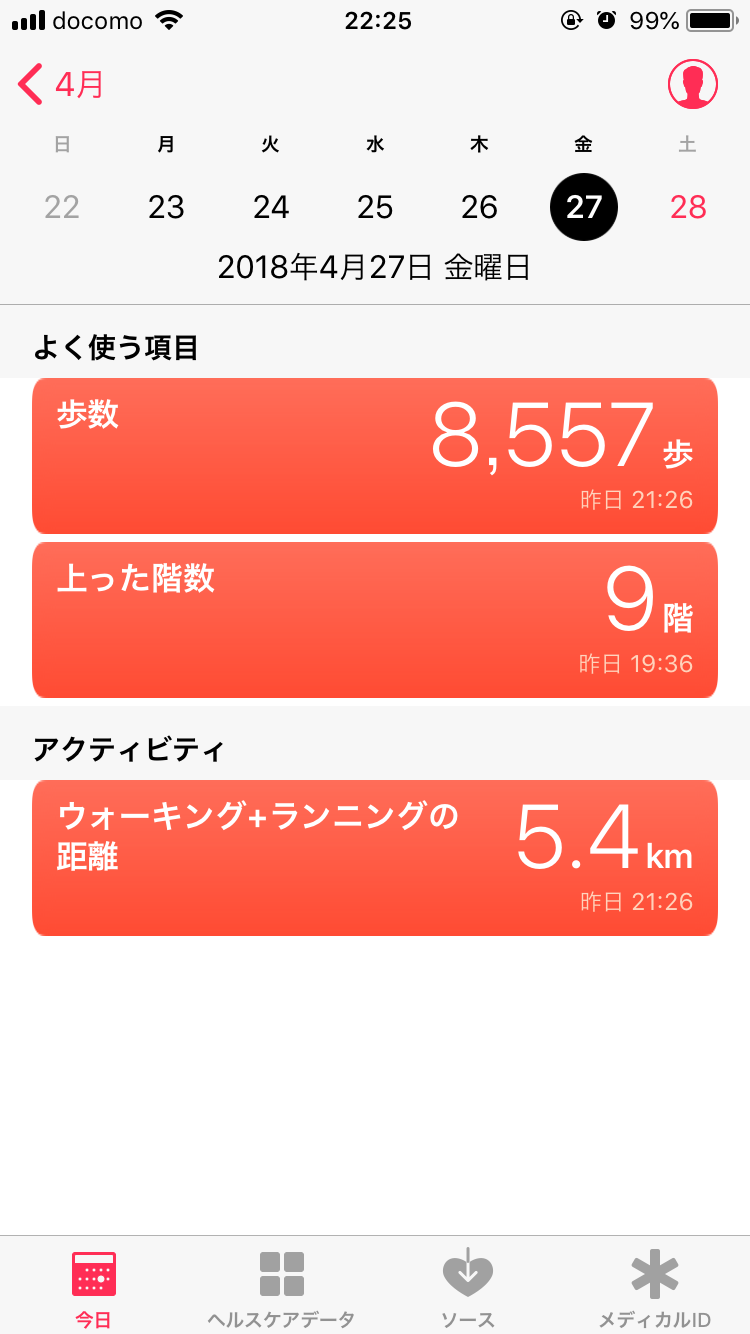Switch to the ソース tab

pos(468,1286)
